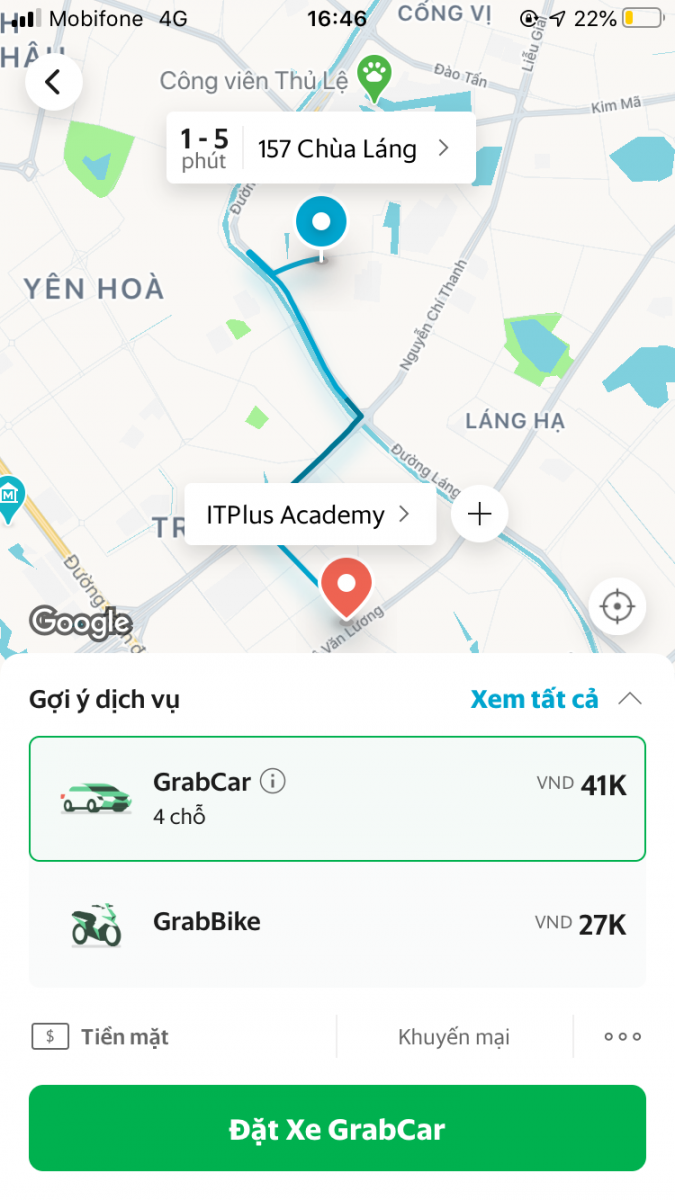
Task: Go back using the arrow button
Action: [53, 82]
